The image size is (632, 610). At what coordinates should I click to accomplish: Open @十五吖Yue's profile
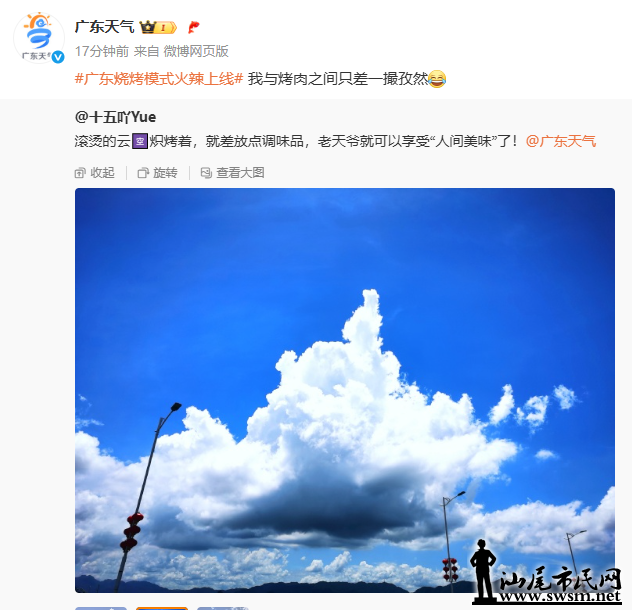click(x=115, y=117)
